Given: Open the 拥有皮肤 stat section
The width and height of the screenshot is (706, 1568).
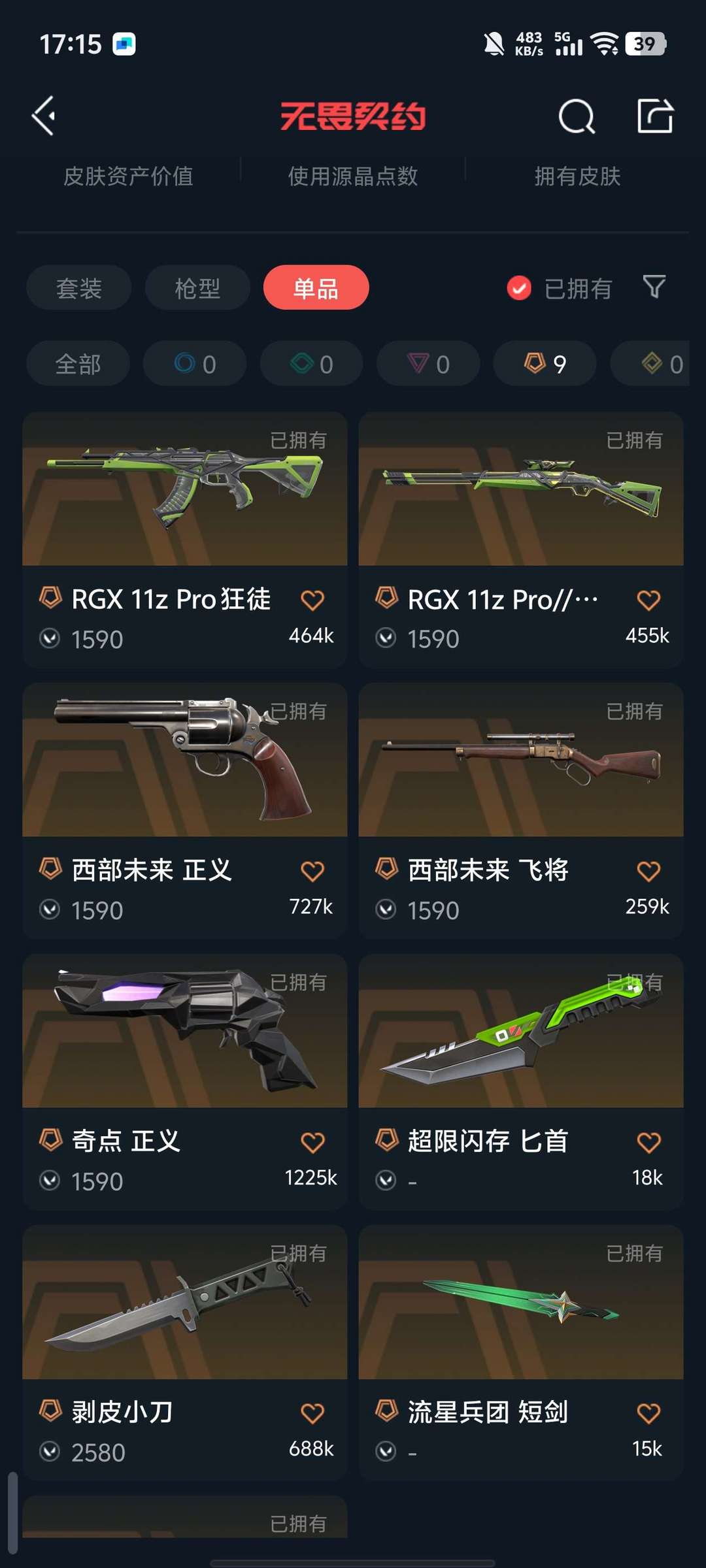Looking at the screenshot, I should click(x=577, y=176).
